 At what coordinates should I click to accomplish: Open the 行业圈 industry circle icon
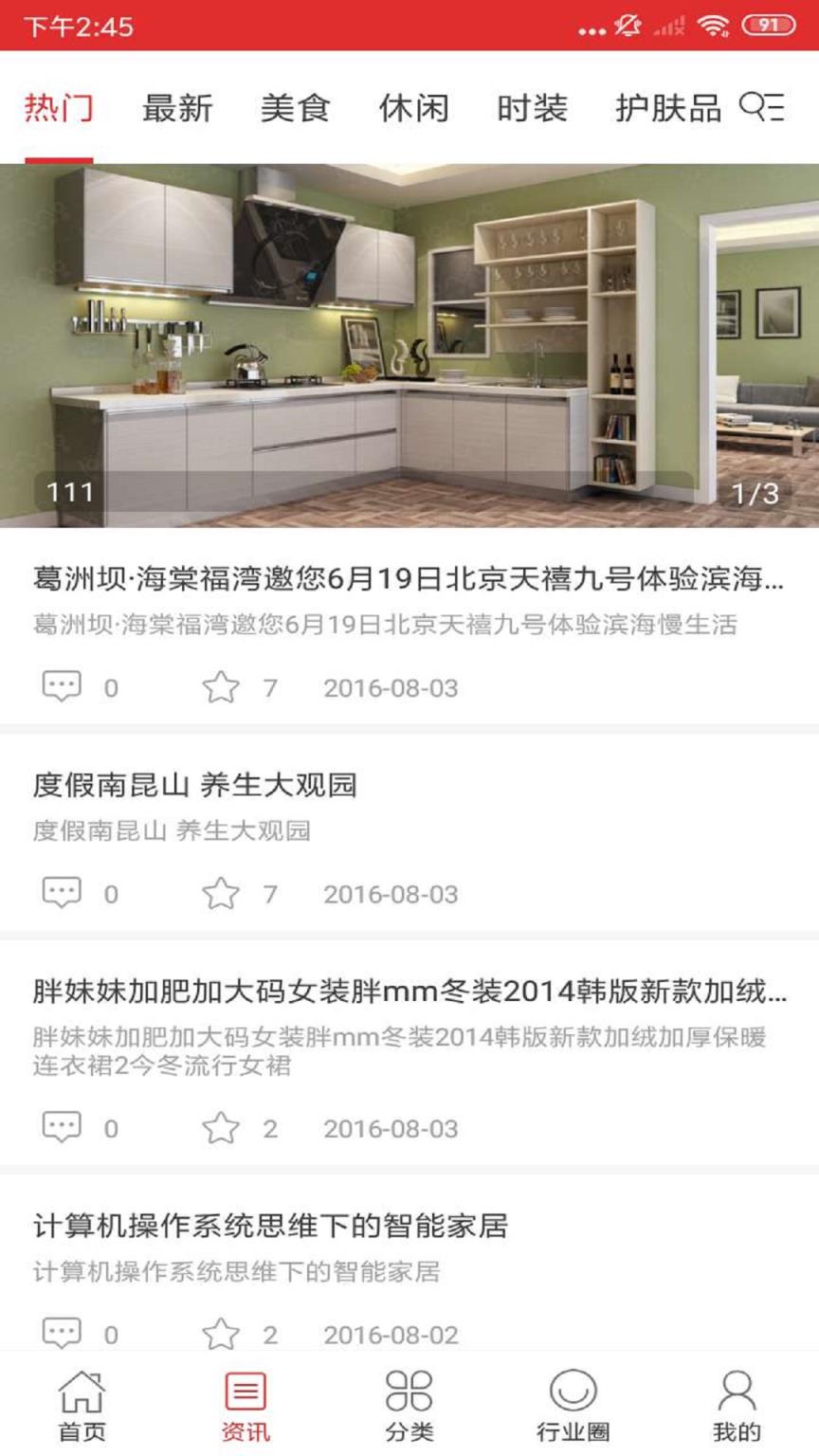(x=573, y=1393)
